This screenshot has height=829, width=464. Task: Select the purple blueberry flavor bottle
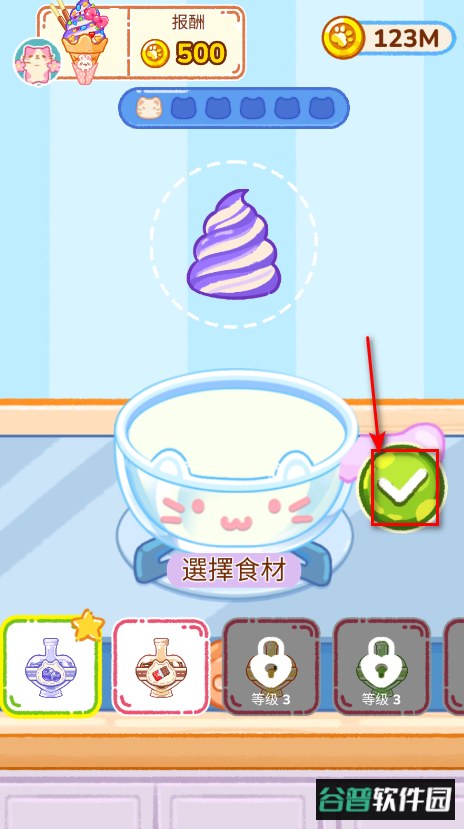(51, 666)
